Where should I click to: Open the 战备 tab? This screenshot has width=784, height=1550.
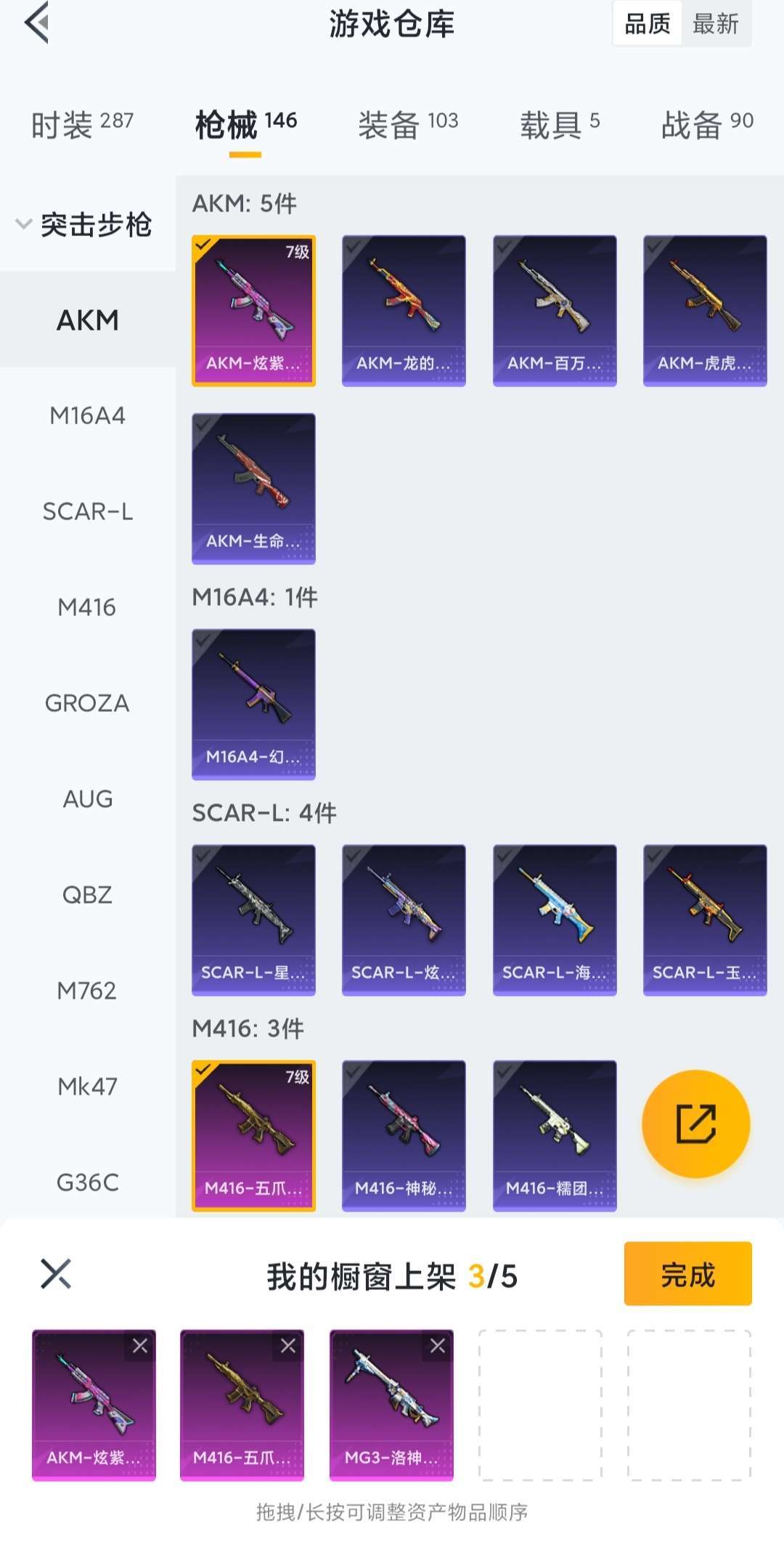pyautogui.click(x=706, y=124)
